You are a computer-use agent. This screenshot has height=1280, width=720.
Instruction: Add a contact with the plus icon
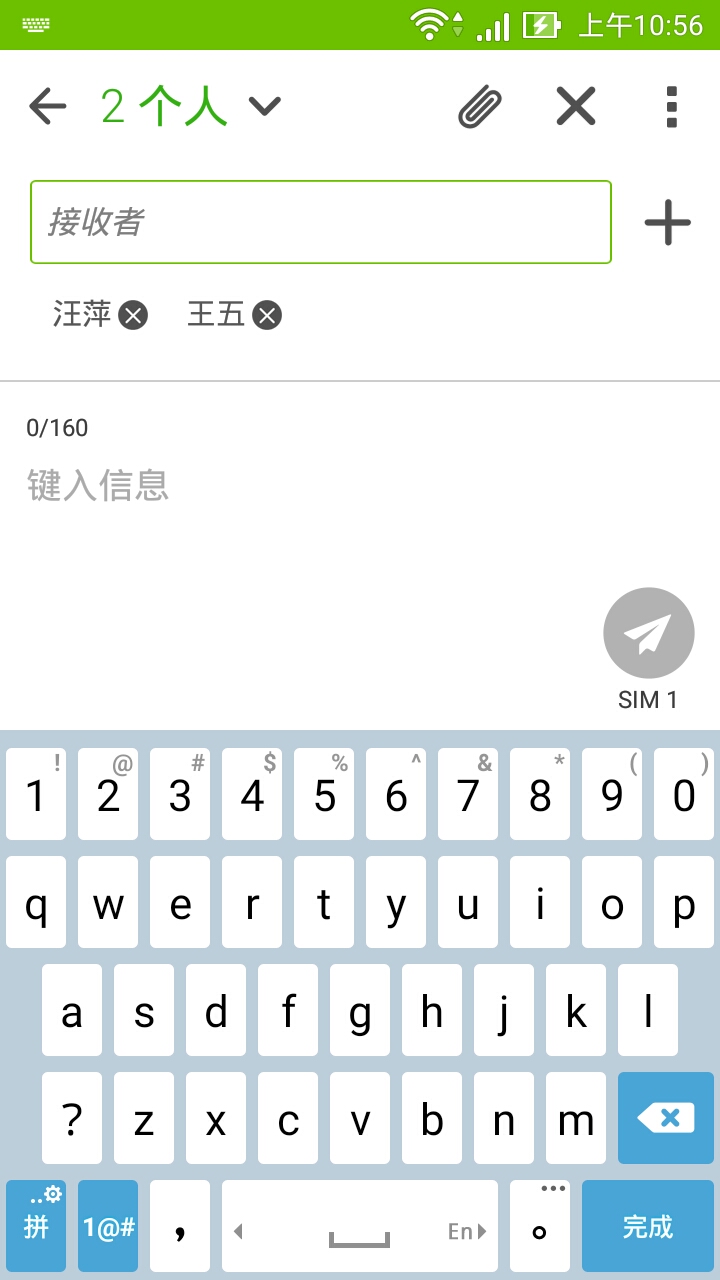click(668, 222)
